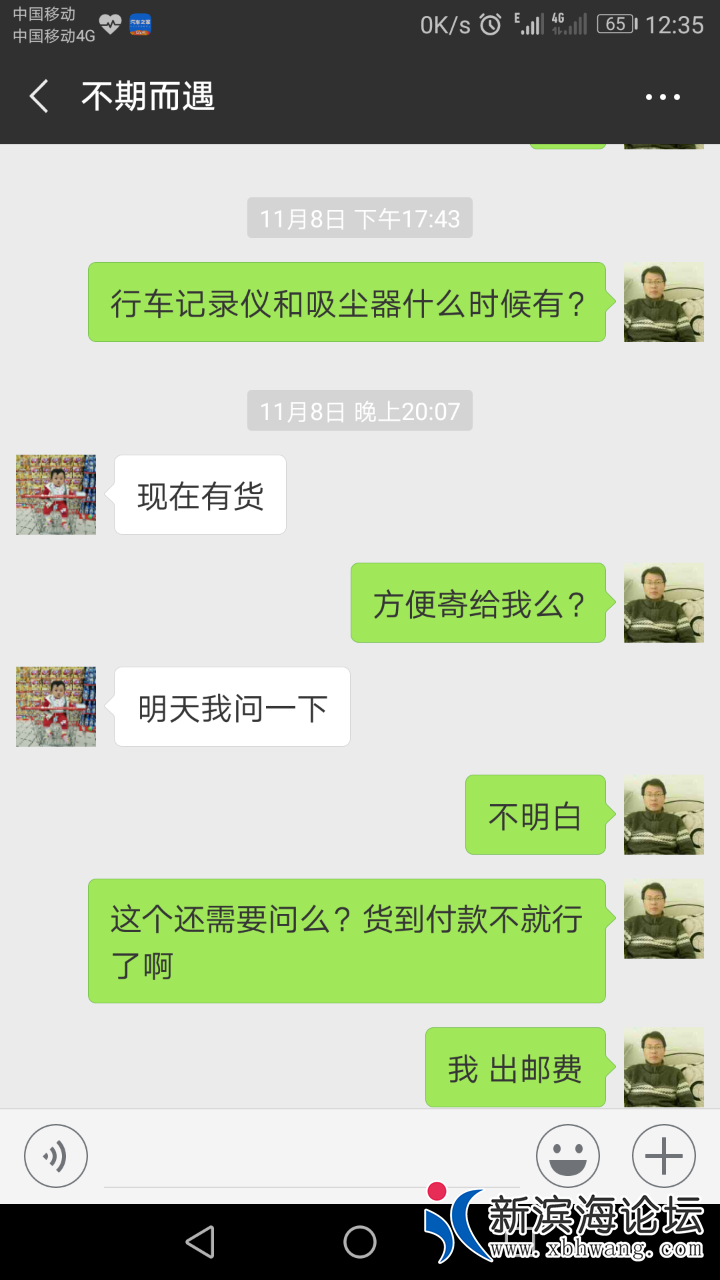
Task: Open the emoji picker
Action: pyautogui.click(x=568, y=1157)
